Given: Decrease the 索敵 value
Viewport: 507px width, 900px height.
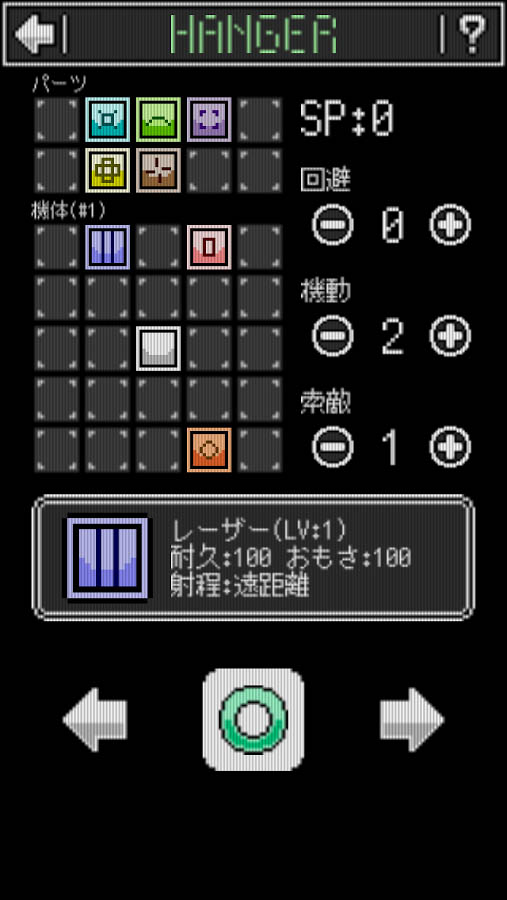Looking at the screenshot, I should point(333,447).
